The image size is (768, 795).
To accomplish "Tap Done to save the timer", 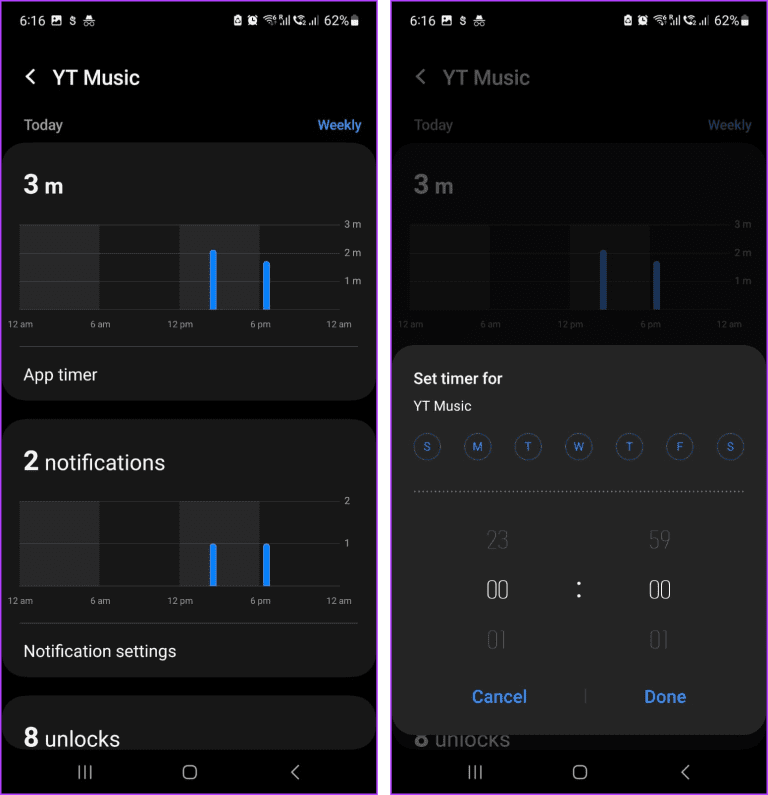I will pyautogui.click(x=664, y=696).
